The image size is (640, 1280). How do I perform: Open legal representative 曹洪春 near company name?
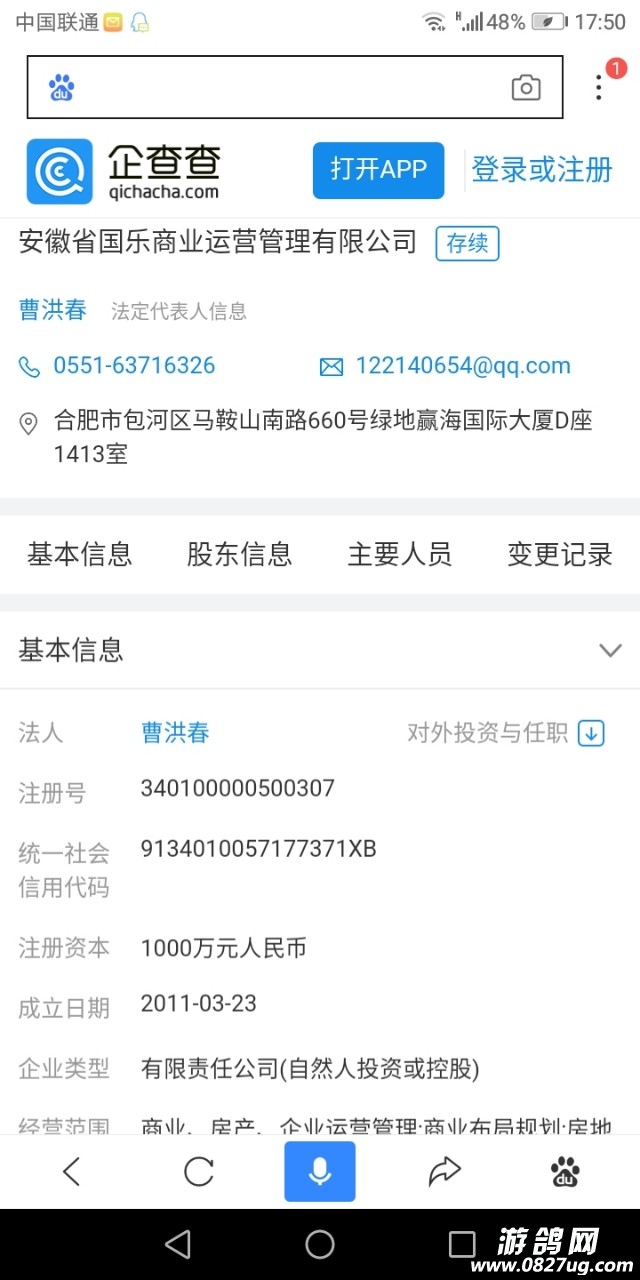coord(53,310)
